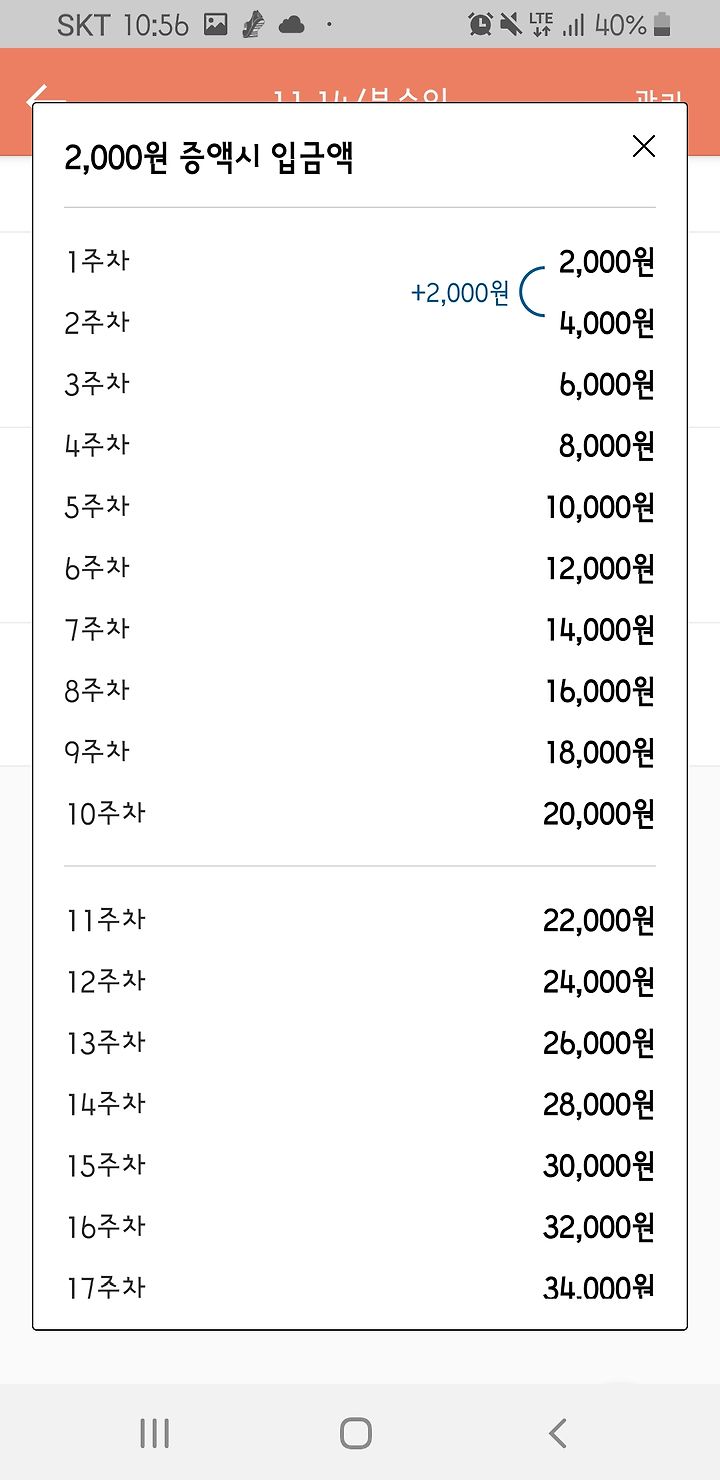Tap the system back button
This screenshot has width=720, height=1480.
[x=558, y=1433]
